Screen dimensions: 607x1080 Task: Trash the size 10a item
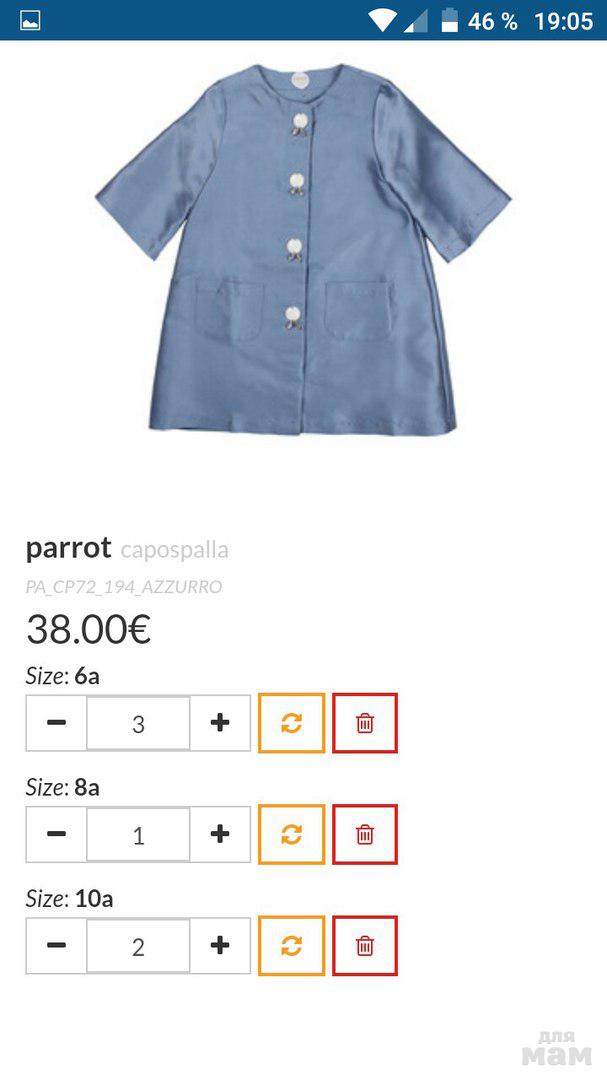(365, 945)
